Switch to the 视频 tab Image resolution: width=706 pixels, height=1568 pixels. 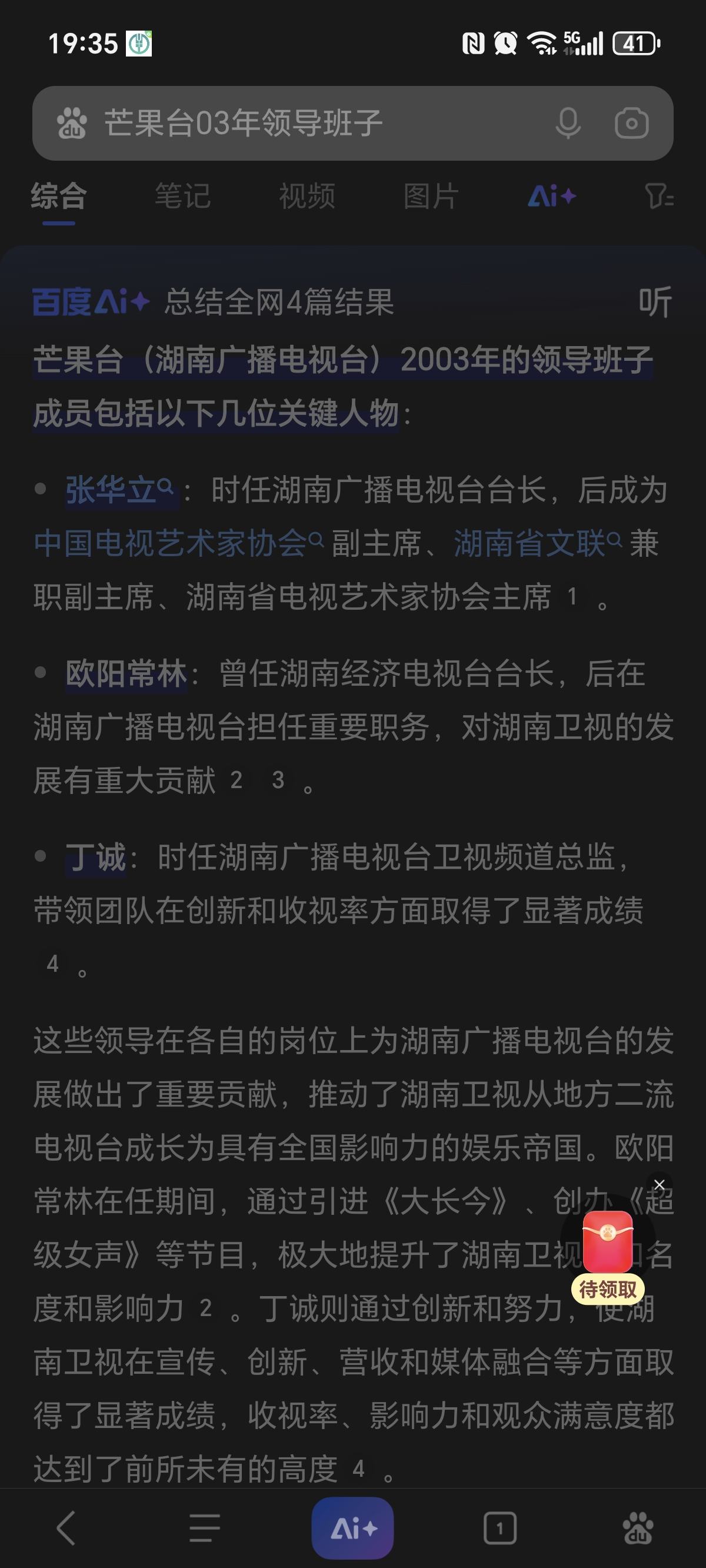coord(307,196)
